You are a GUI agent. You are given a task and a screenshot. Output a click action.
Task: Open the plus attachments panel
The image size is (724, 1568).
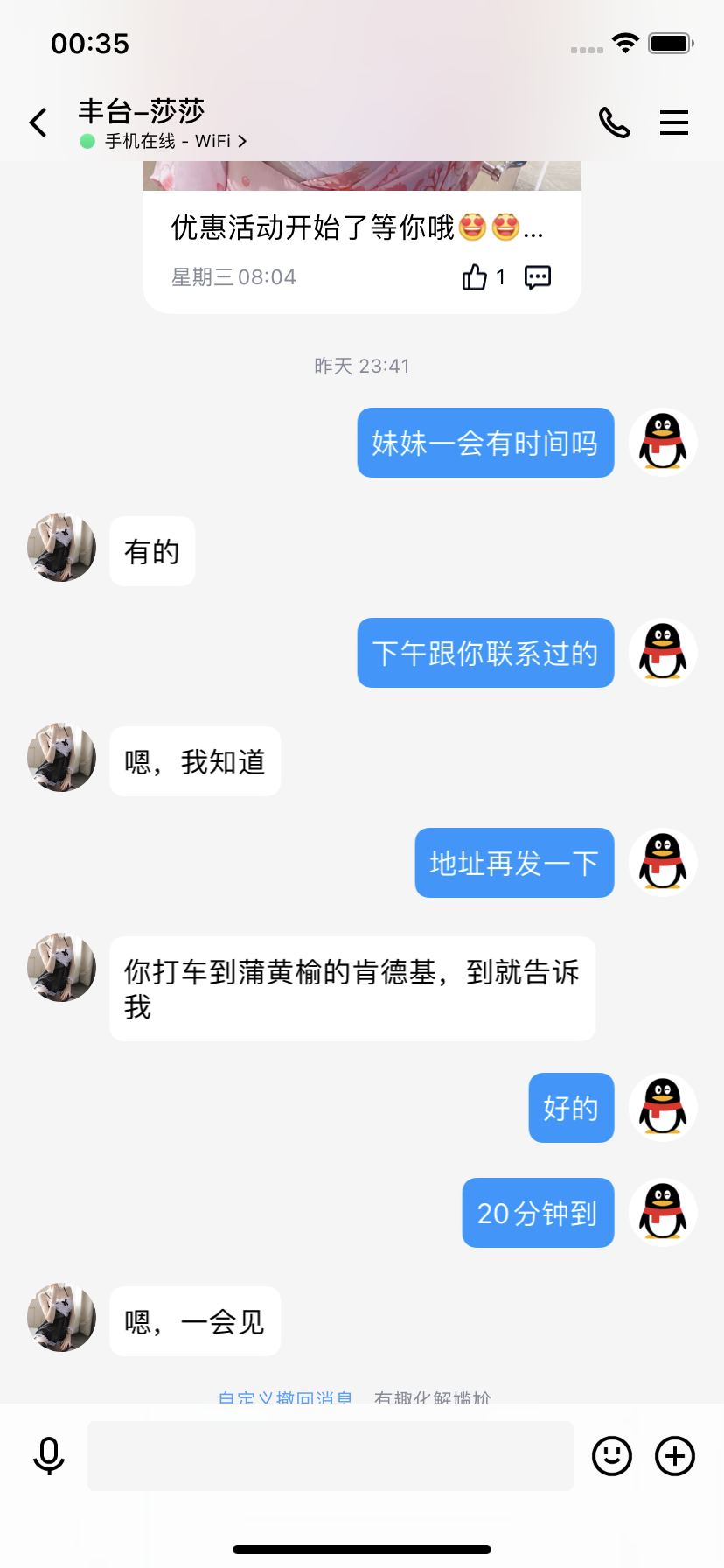pyautogui.click(x=675, y=1456)
